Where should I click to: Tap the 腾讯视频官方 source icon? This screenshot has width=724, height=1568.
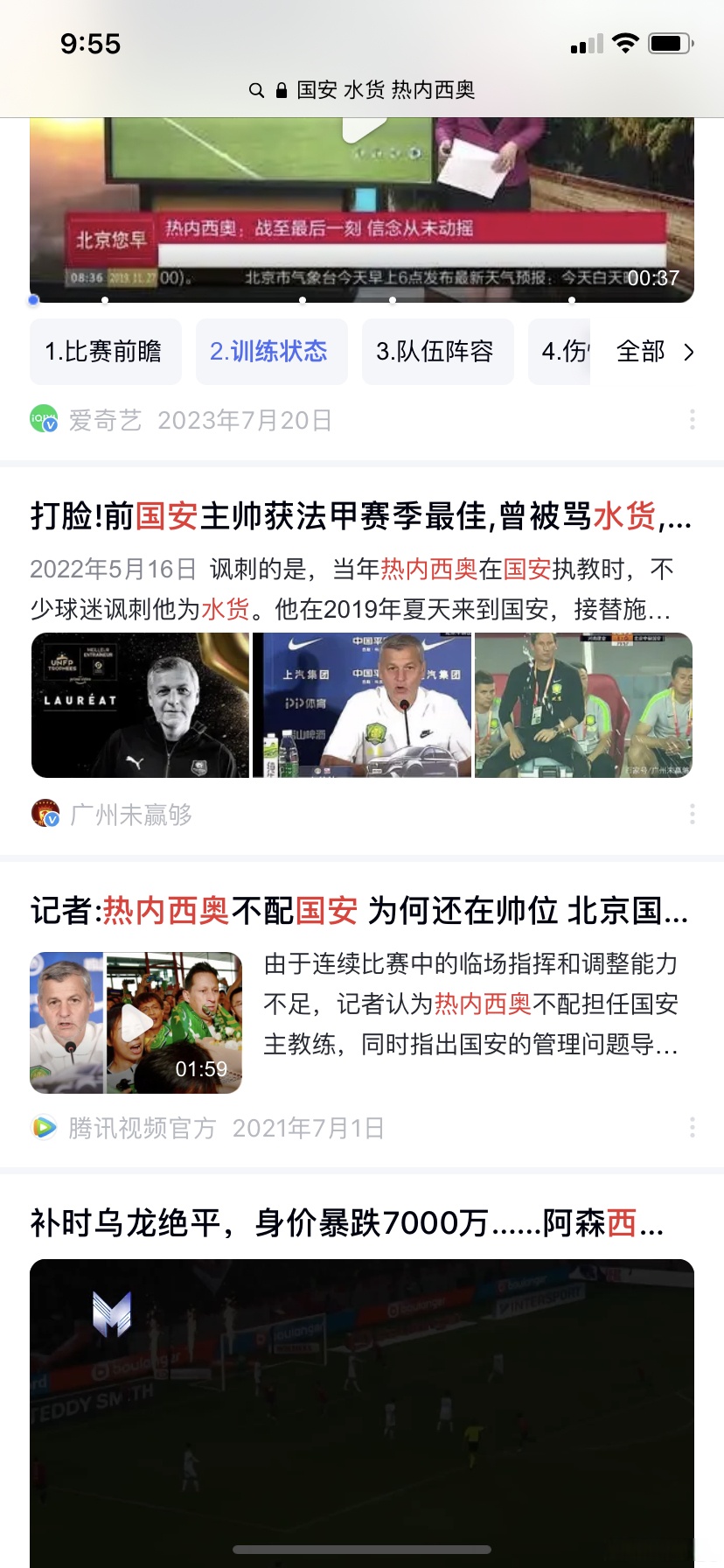[x=41, y=1128]
